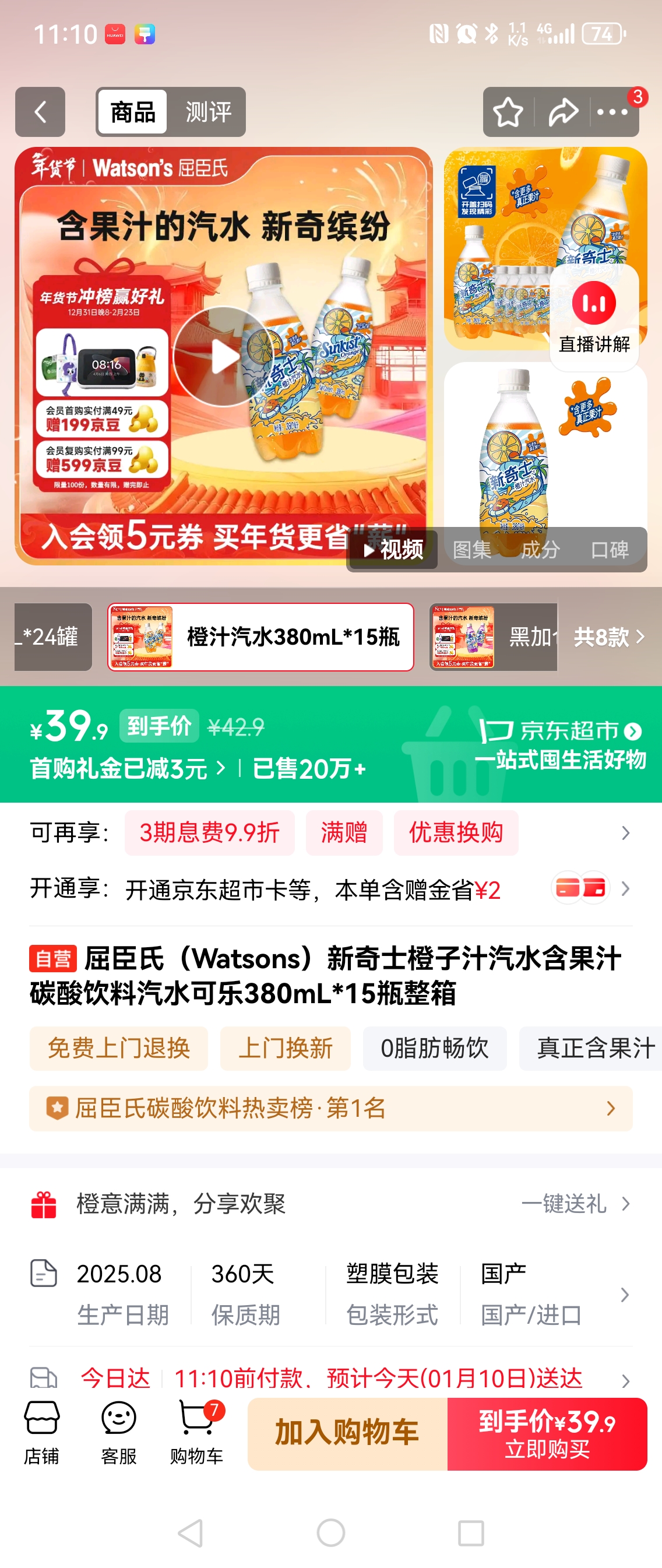Play the product video
The image size is (662, 1568).
pyautogui.click(x=223, y=357)
